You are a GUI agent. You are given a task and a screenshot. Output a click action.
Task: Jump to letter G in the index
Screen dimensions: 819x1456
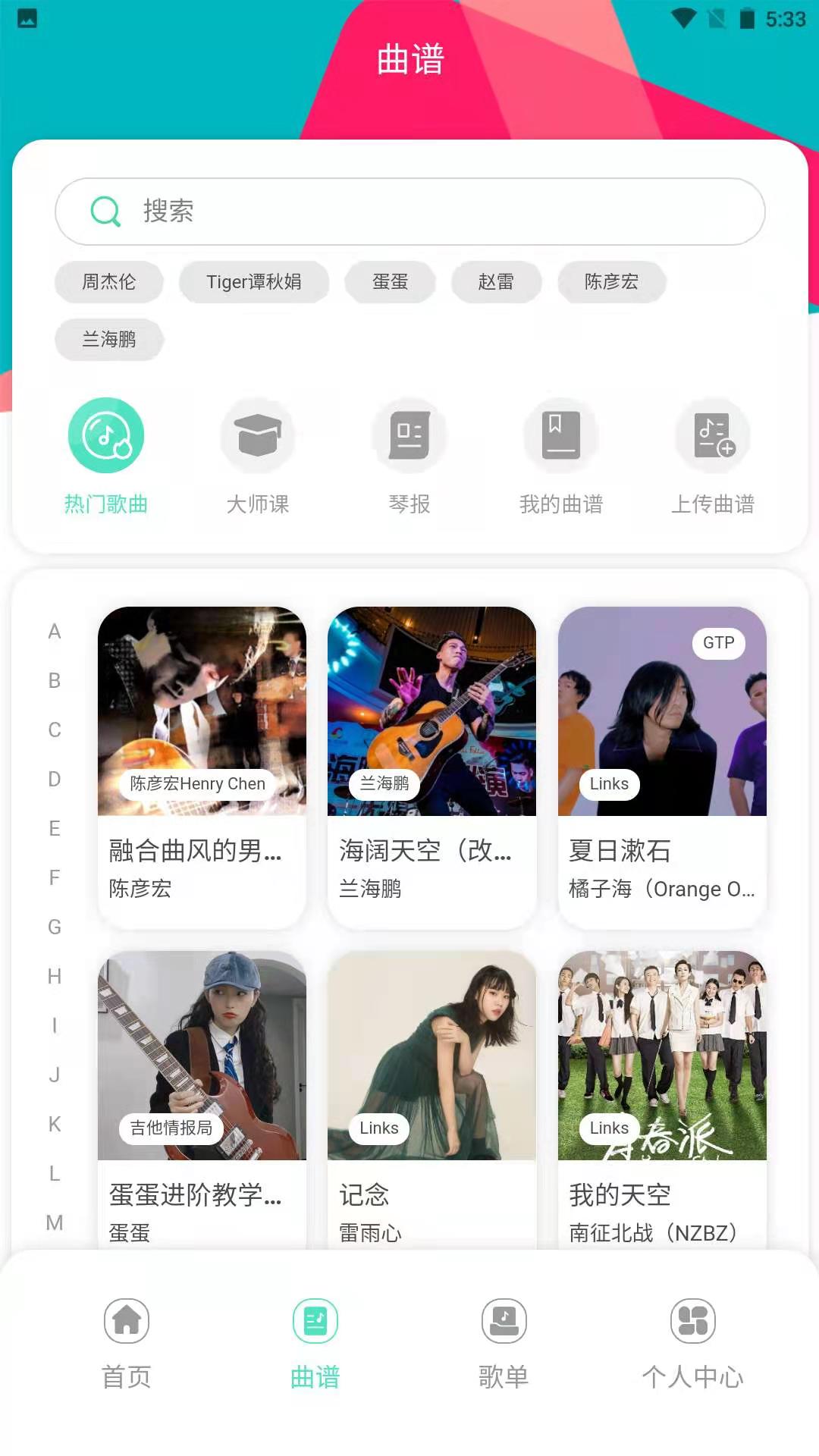coord(55,927)
